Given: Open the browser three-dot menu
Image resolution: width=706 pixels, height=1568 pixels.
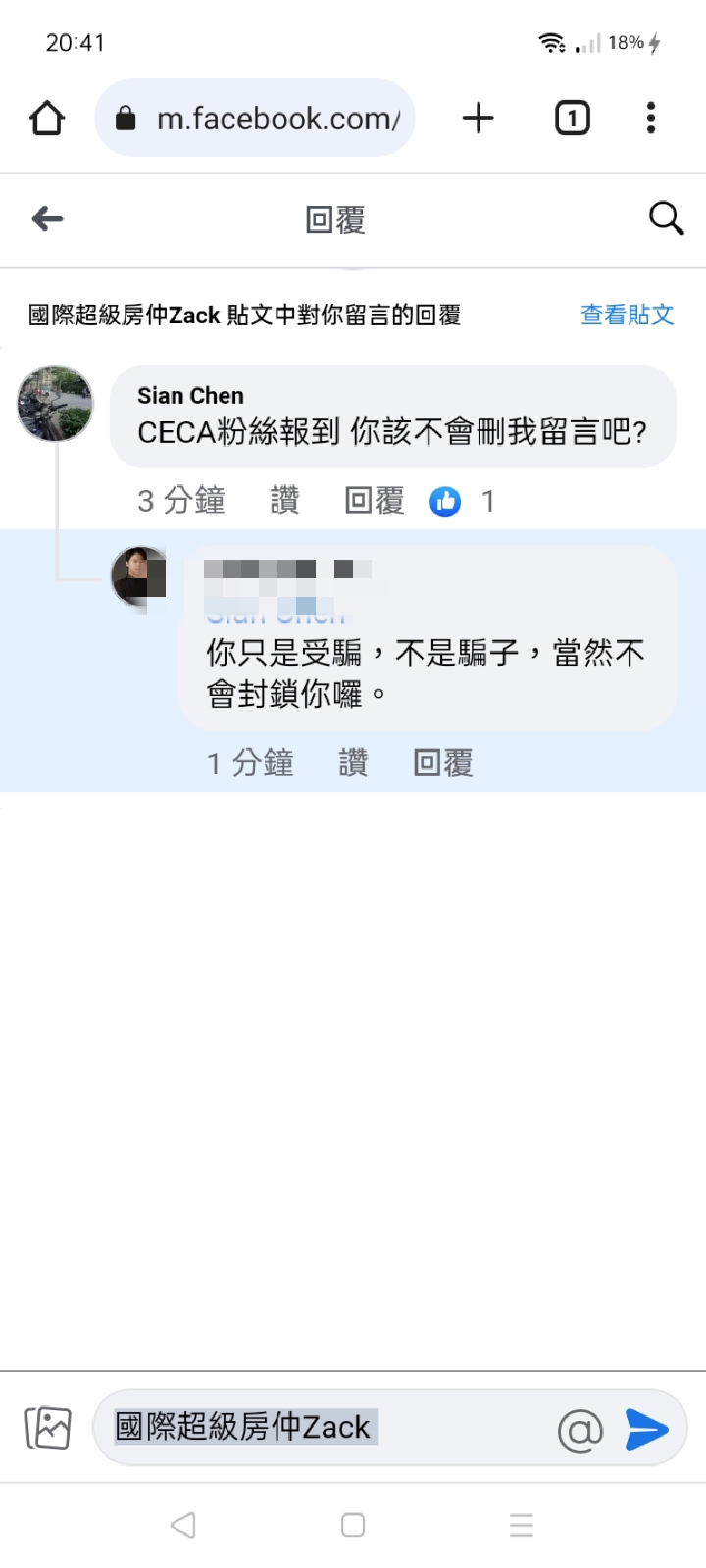Looking at the screenshot, I should (651, 119).
